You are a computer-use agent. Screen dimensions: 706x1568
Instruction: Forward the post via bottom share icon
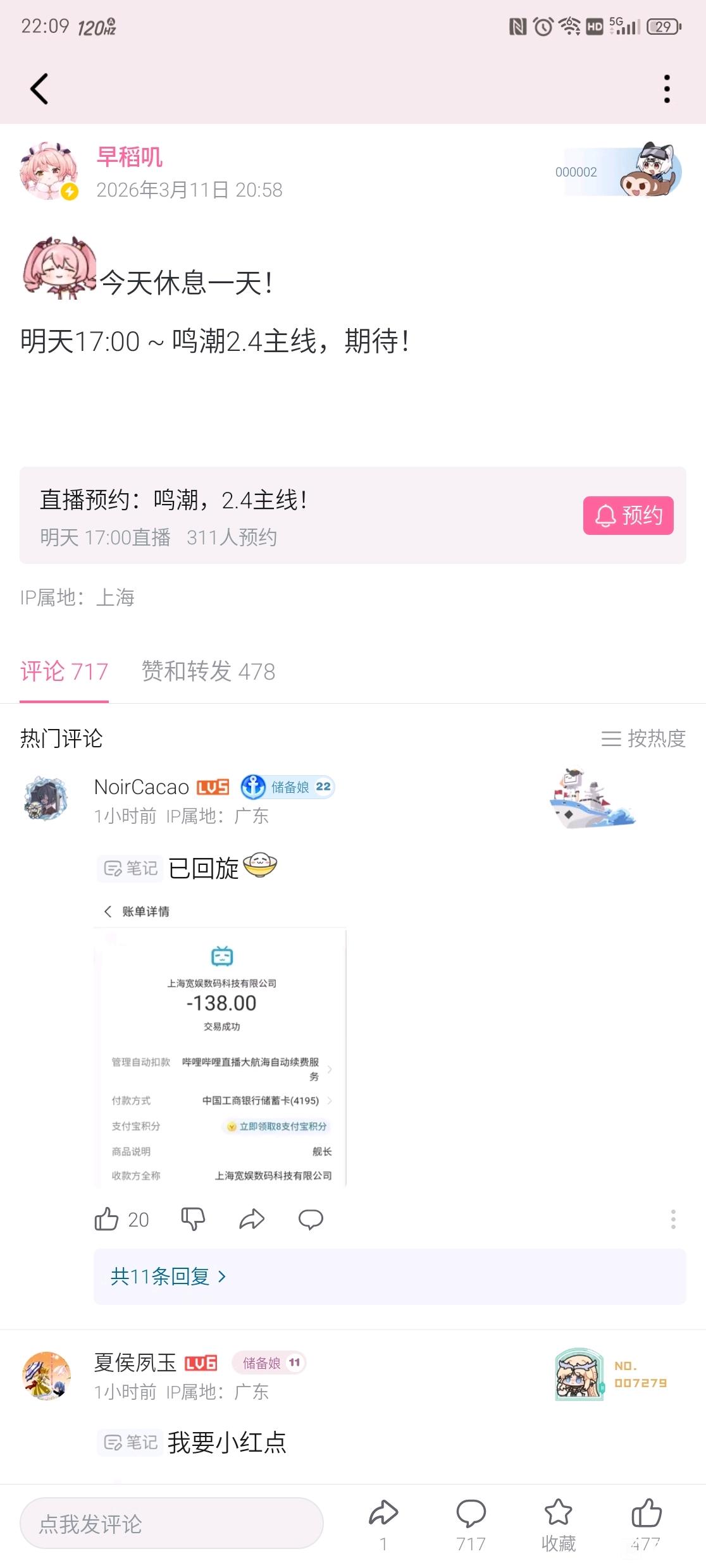pos(383,1512)
